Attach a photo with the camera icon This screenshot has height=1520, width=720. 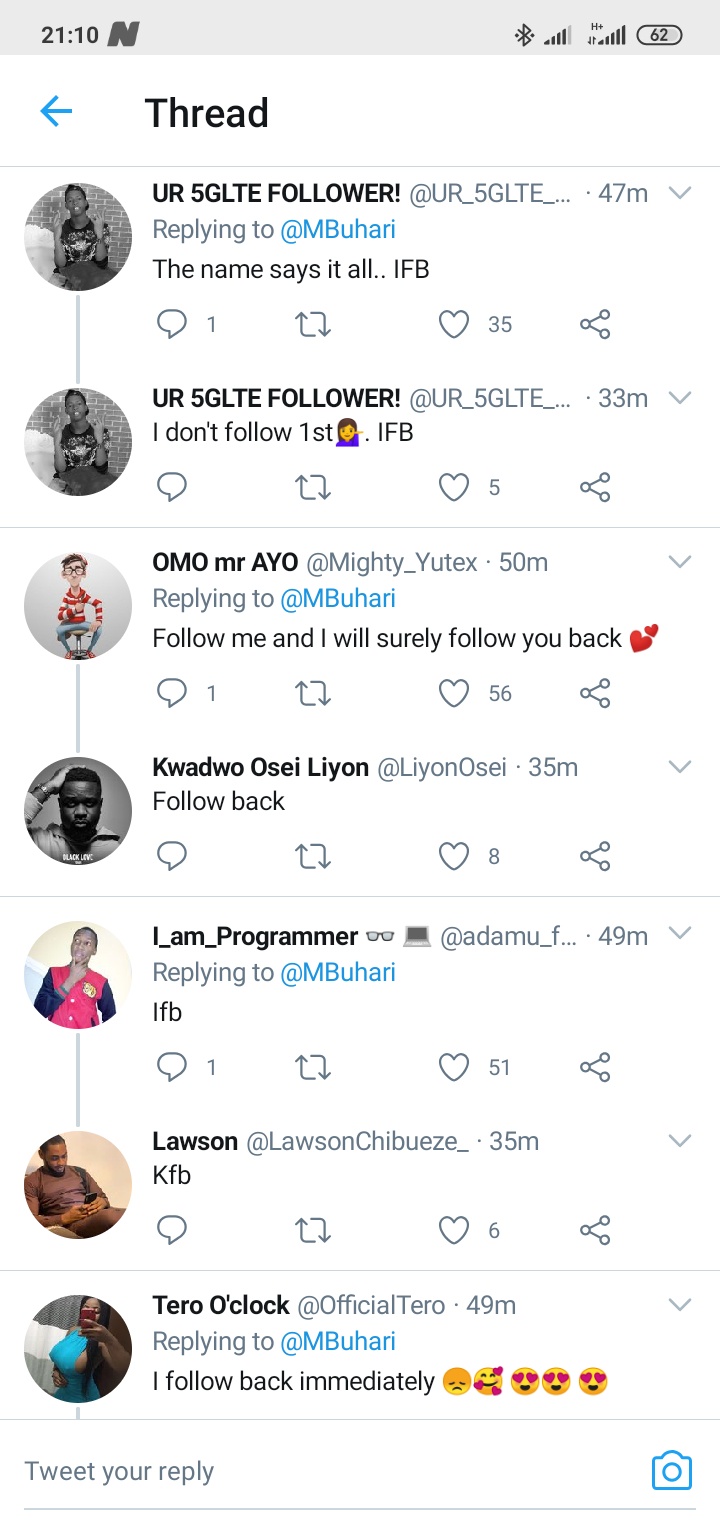click(x=671, y=1470)
